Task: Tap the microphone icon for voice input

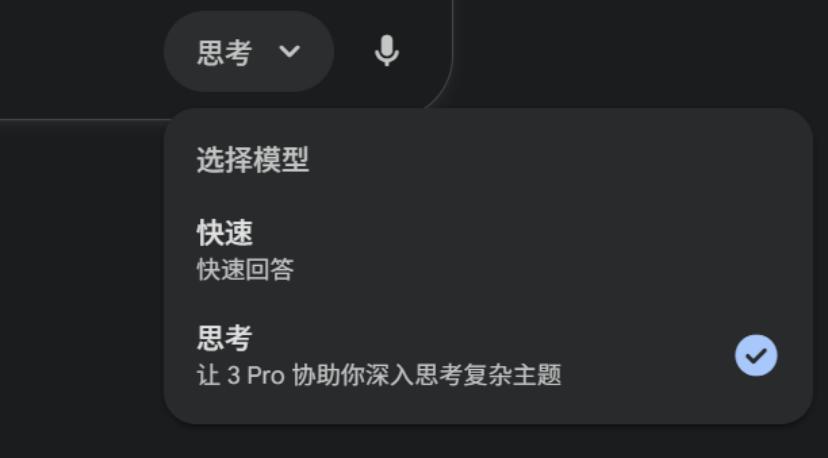Action: coord(387,51)
